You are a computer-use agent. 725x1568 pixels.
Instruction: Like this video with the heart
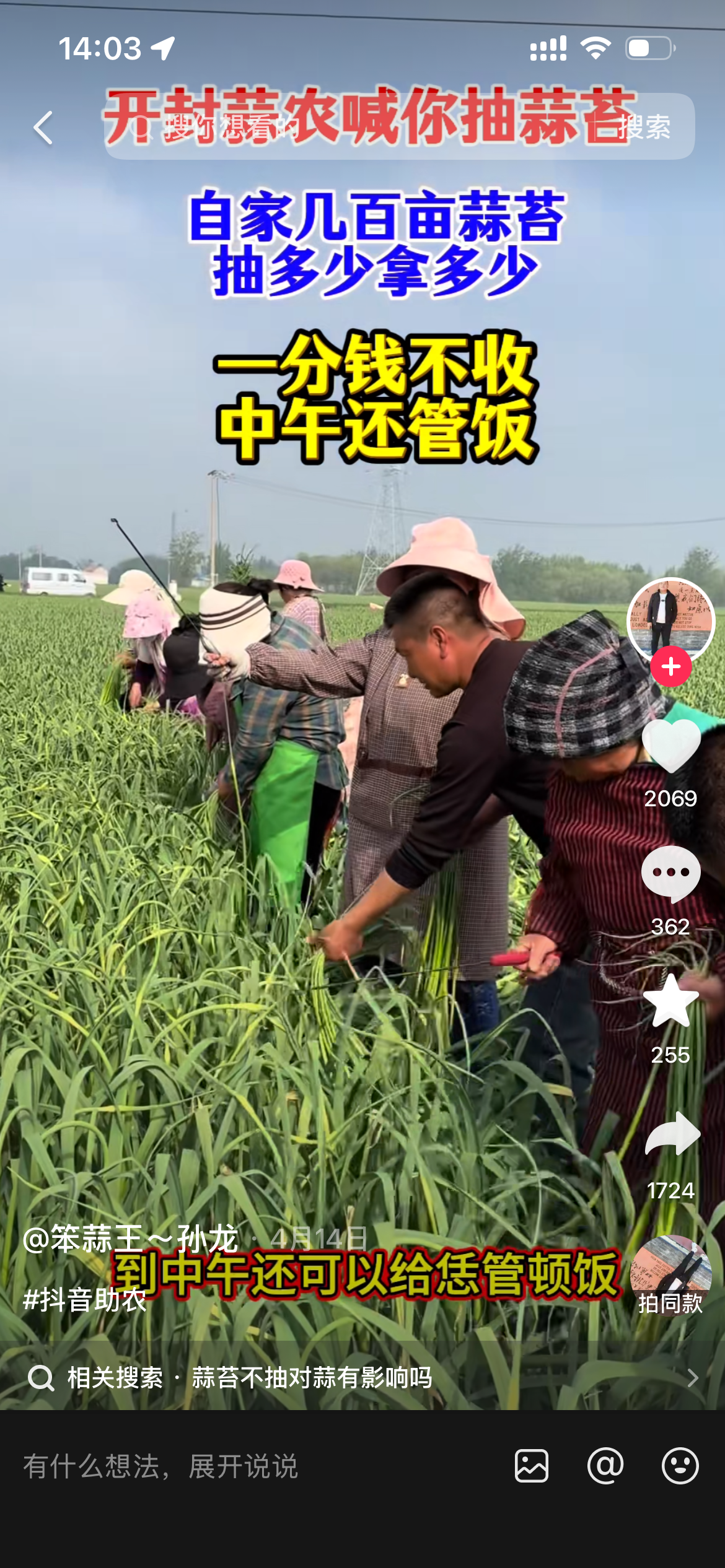click(x=670, y=746)
